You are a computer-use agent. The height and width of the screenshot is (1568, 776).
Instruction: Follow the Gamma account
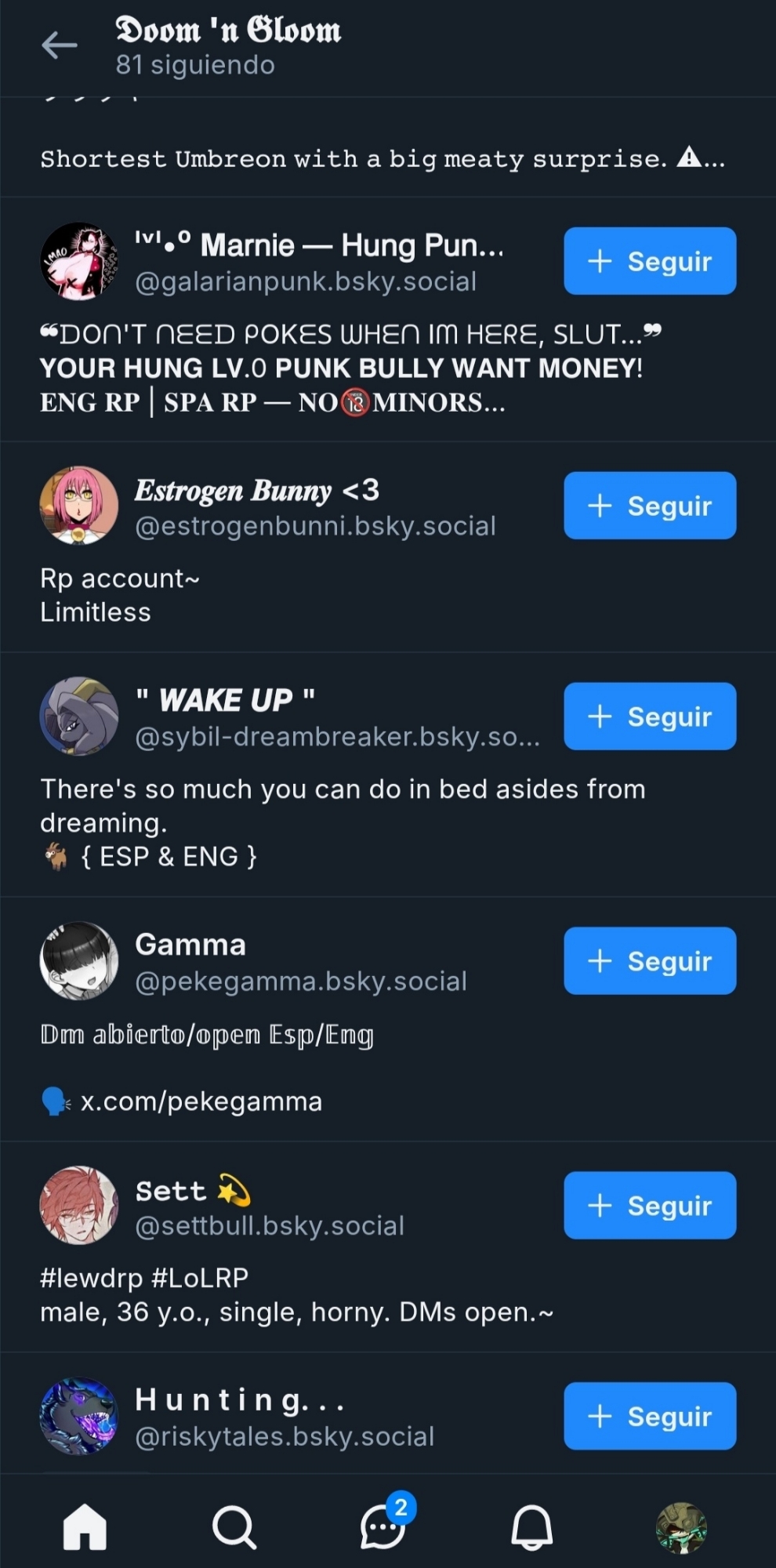point(649,960)
